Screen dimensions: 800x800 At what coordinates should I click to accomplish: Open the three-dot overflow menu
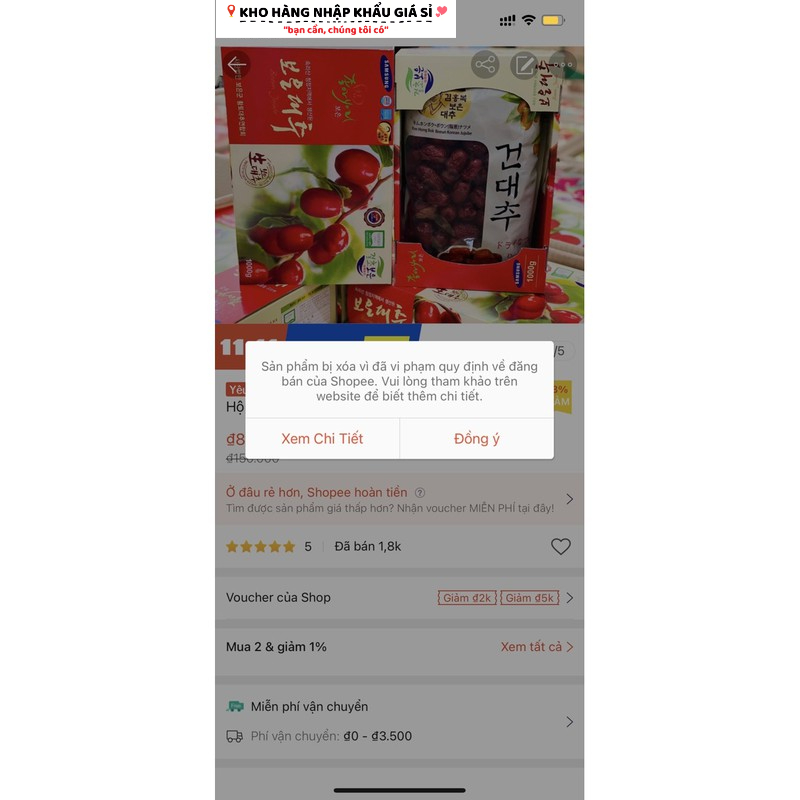(x=563, y=66)
